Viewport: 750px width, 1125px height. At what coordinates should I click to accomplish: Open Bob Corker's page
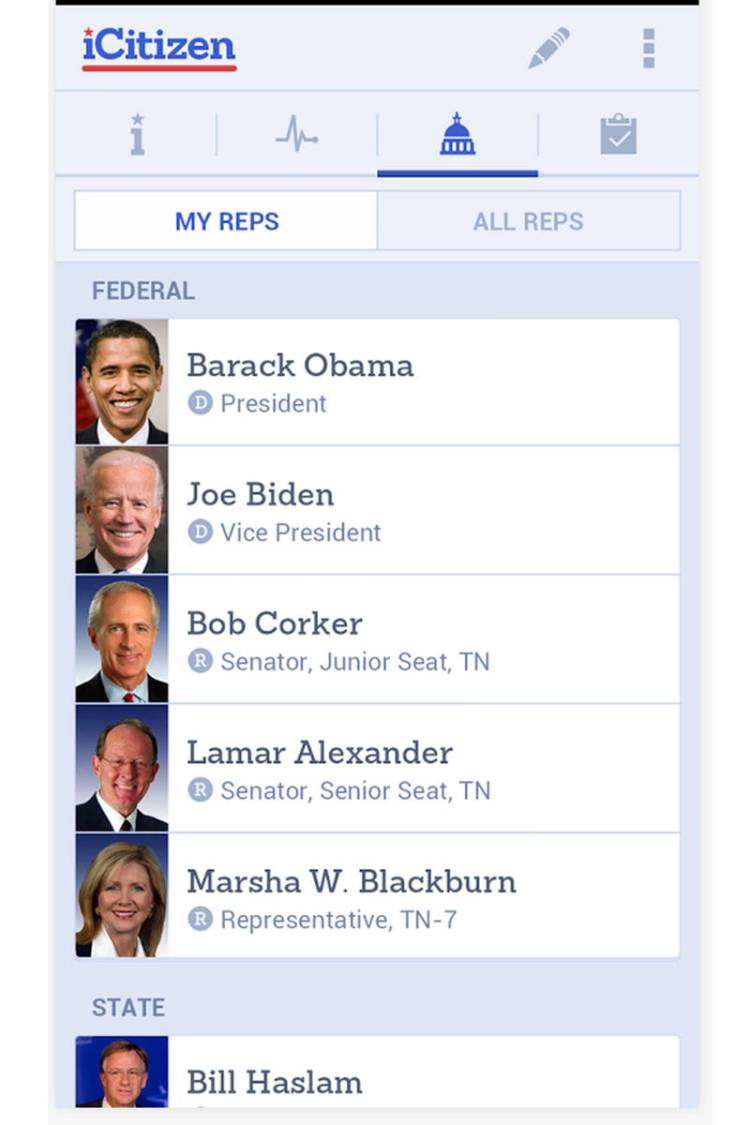tap(377, 640)
